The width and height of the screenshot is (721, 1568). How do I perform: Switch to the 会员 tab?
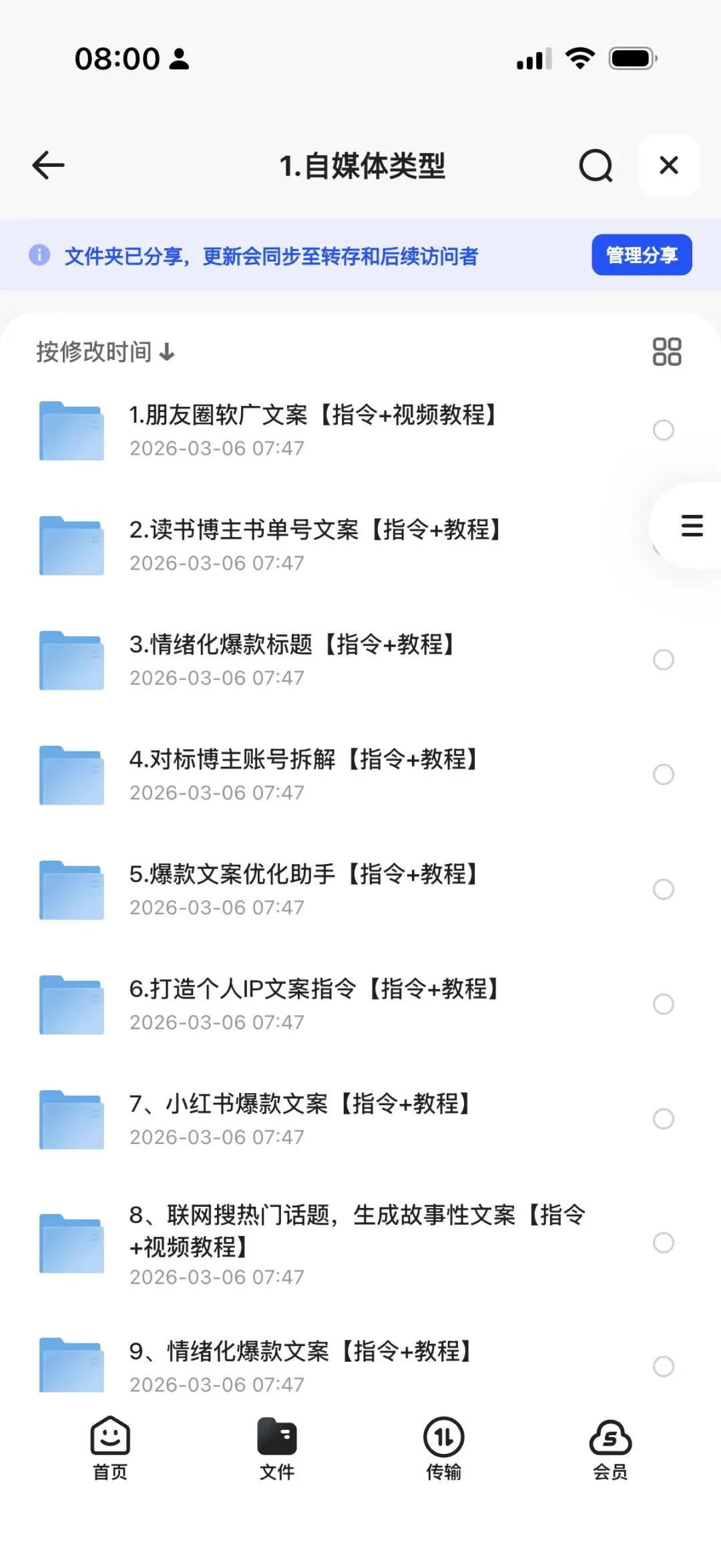coord(610,1448)
